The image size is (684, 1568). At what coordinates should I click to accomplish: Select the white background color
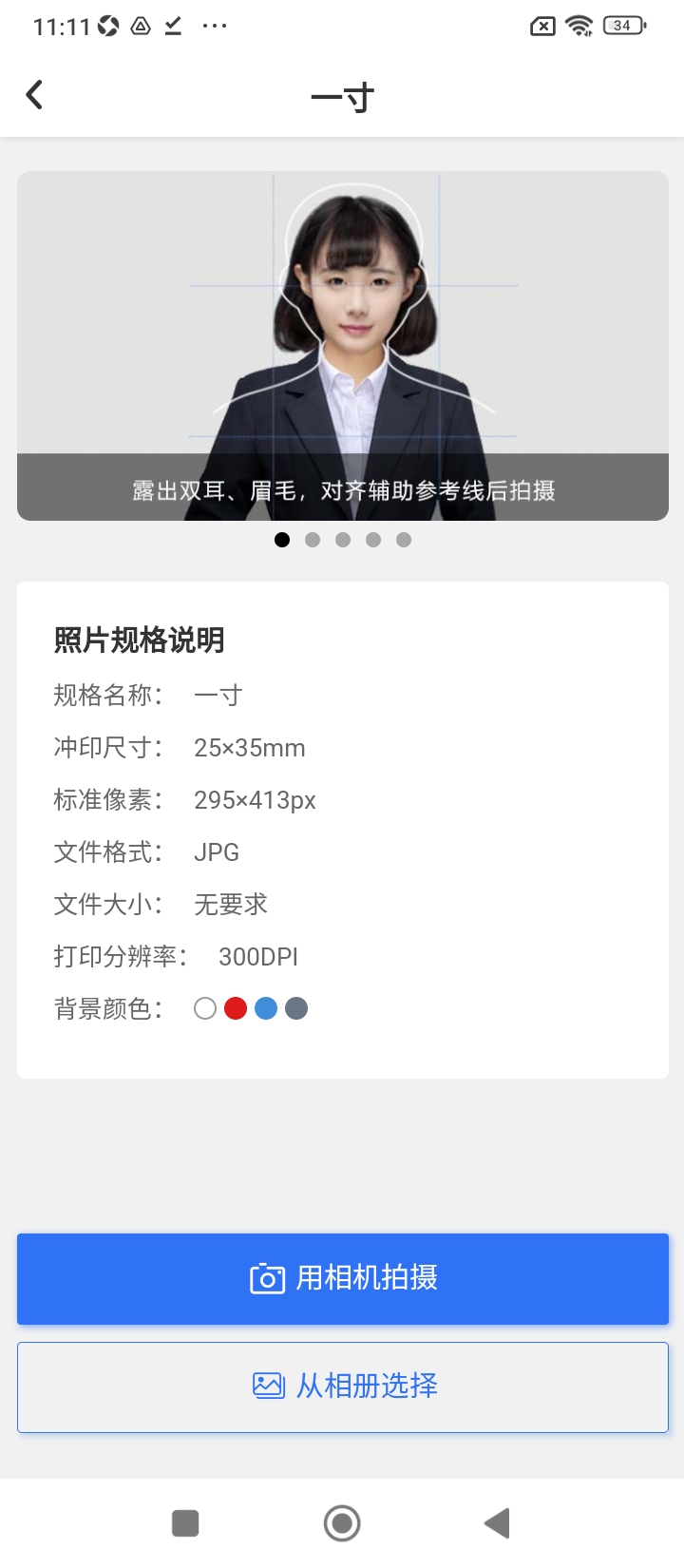pos(205,1008)
